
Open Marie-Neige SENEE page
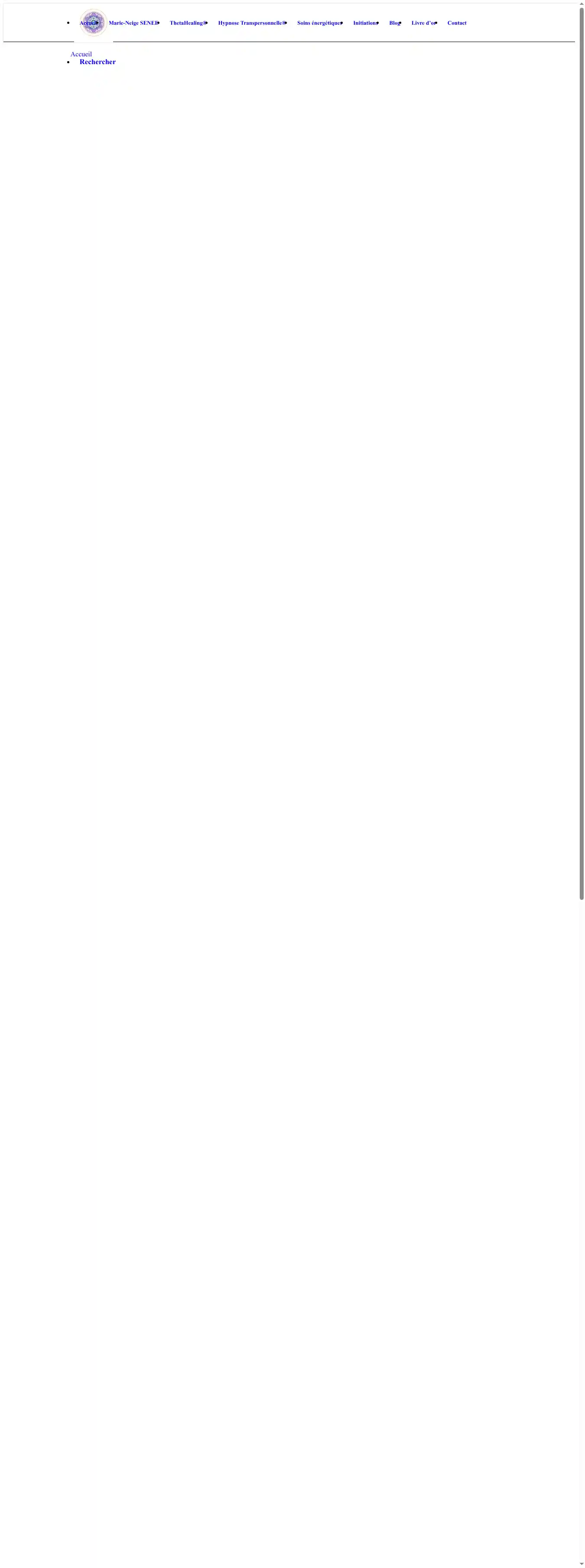click(133, 23)
